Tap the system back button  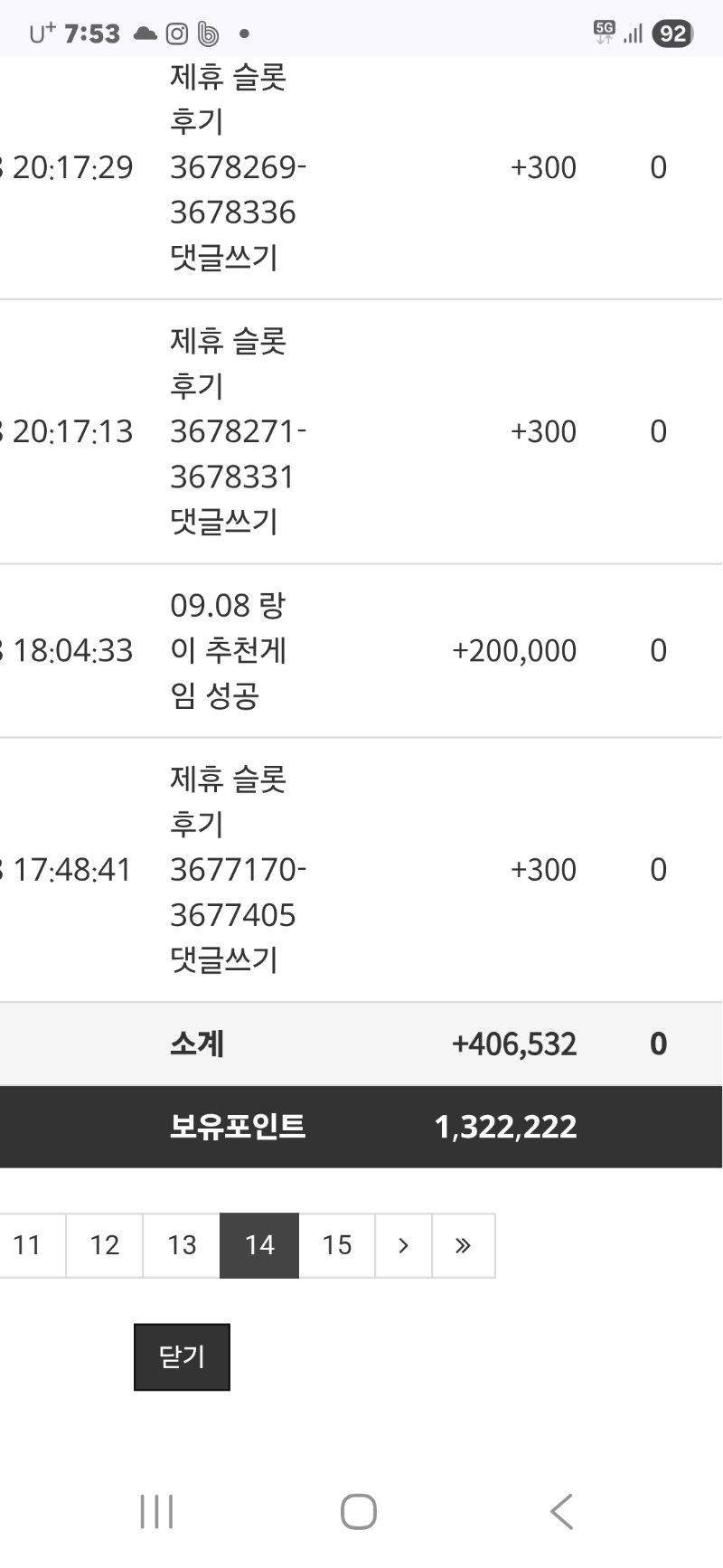point(561,1511)
